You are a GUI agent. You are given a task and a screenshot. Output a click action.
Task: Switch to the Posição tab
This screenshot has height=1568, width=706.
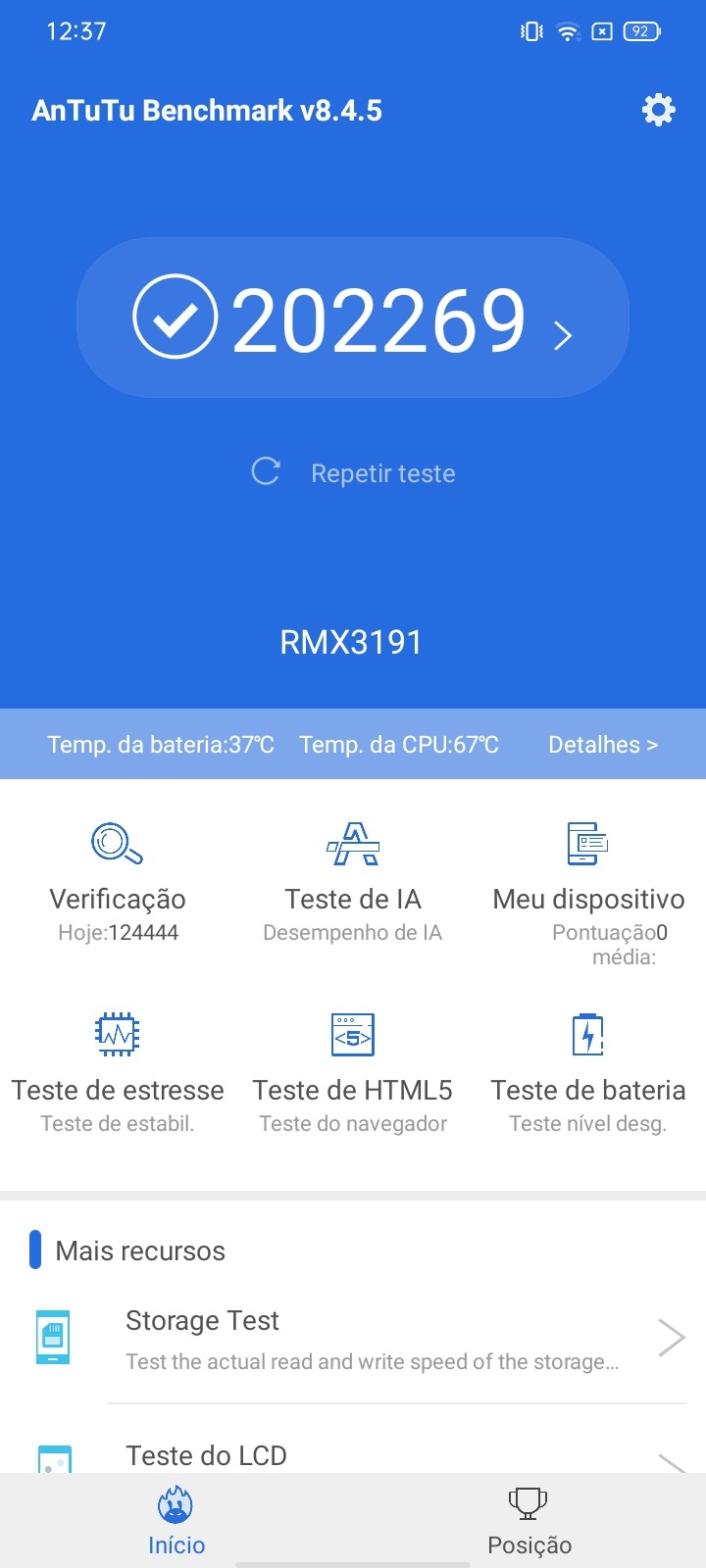(x=529, y=1522)
